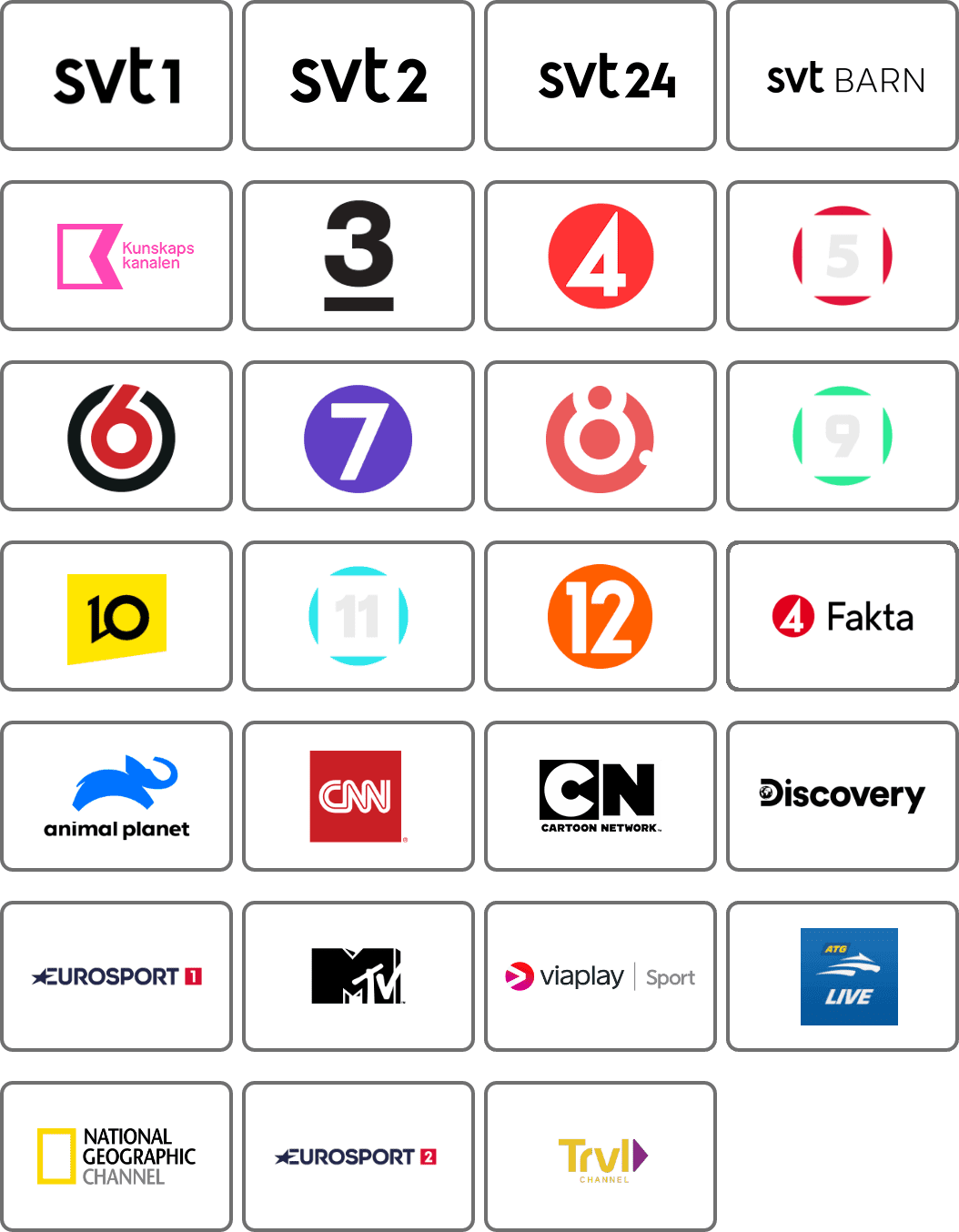Select SVT Barn channel

[x=842, y=76]
